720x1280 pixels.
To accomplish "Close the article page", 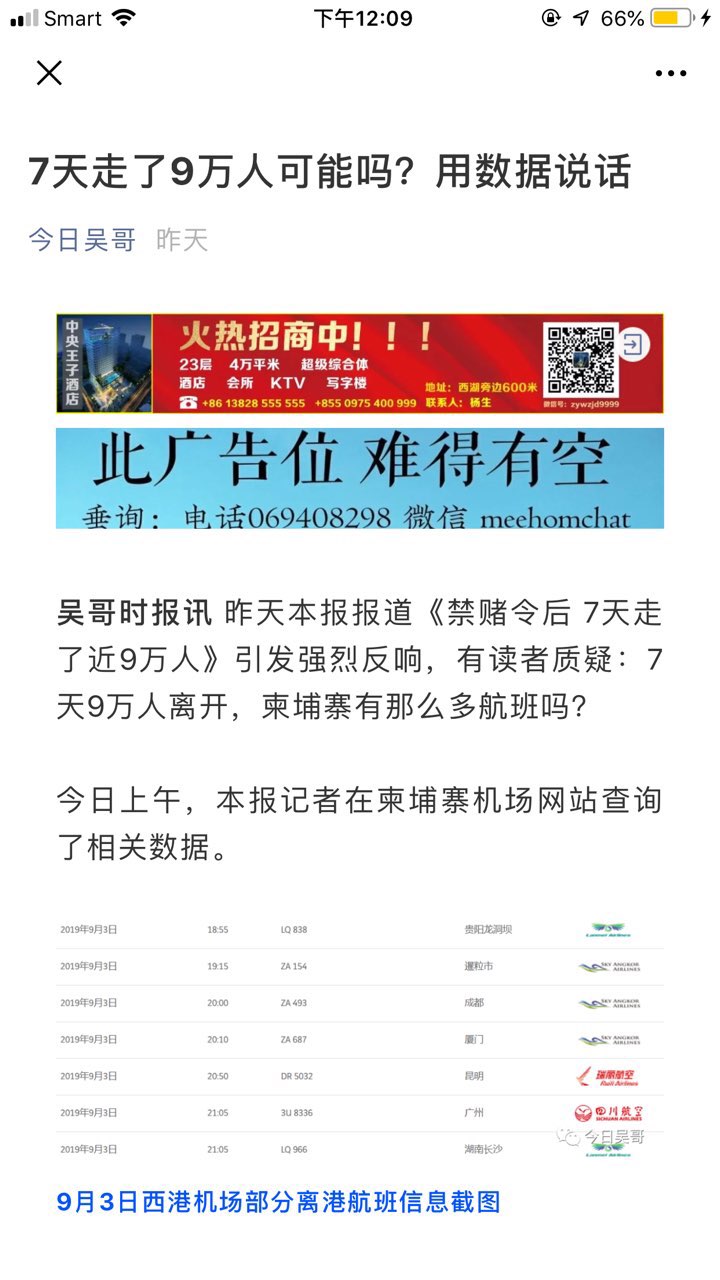I will pyautogui.click(x=49, y=73).
